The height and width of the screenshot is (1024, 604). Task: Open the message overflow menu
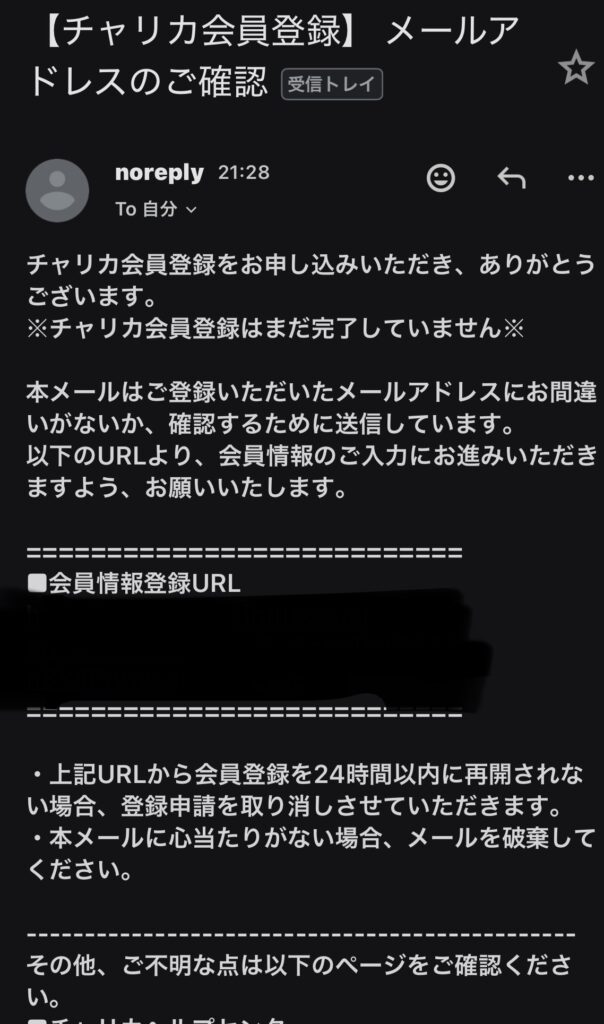click(580, 178)
